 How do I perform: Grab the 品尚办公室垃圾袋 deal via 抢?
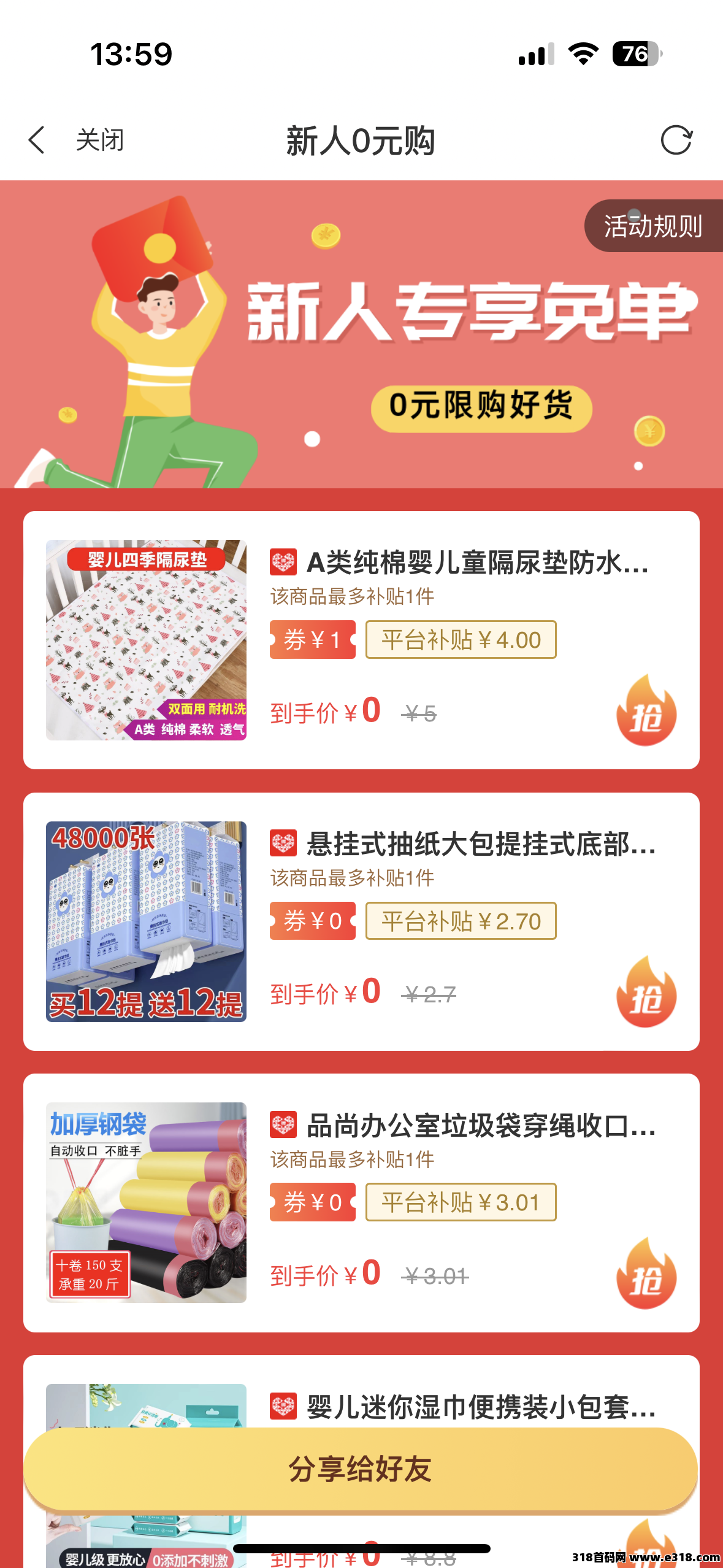point(646,1275)
